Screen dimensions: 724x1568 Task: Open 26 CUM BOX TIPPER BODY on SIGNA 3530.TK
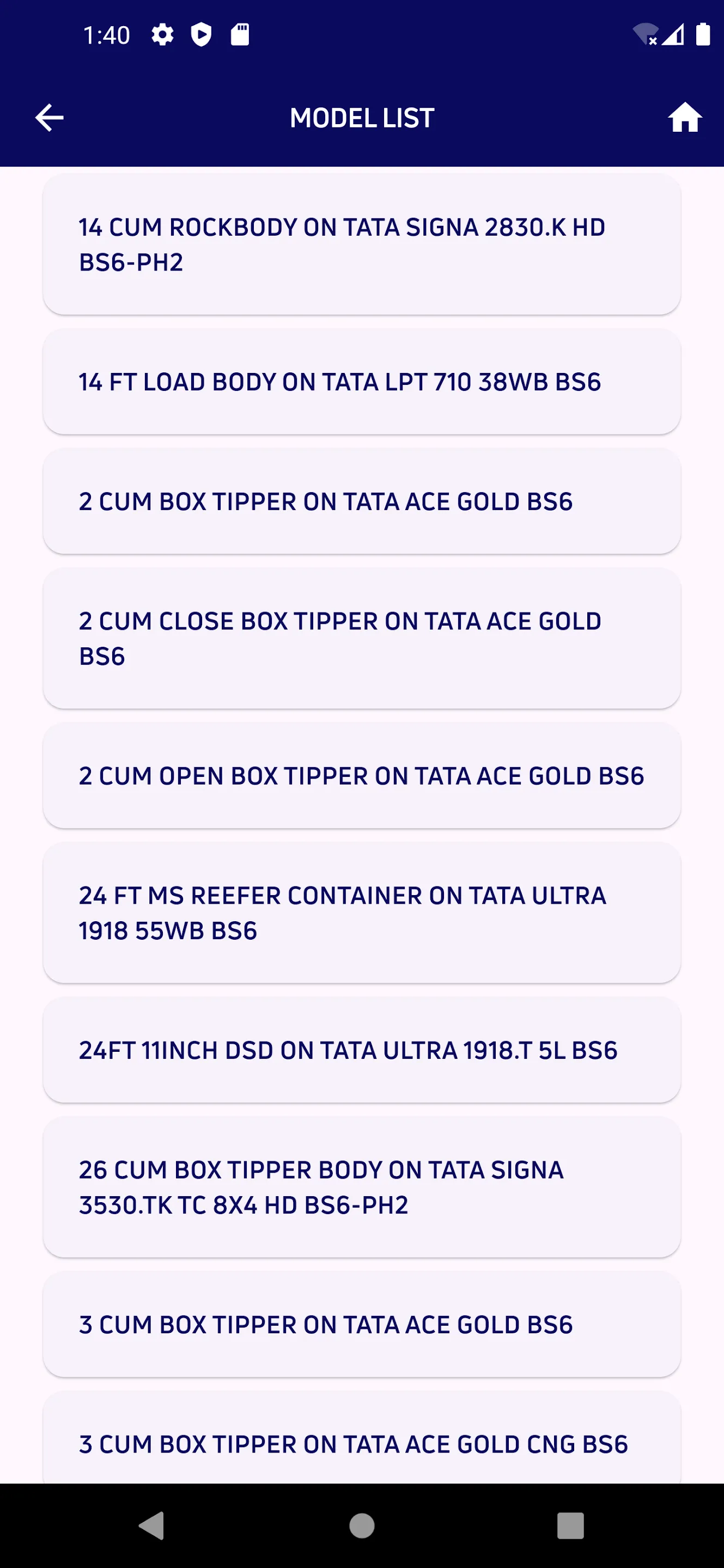point(362,1187)
